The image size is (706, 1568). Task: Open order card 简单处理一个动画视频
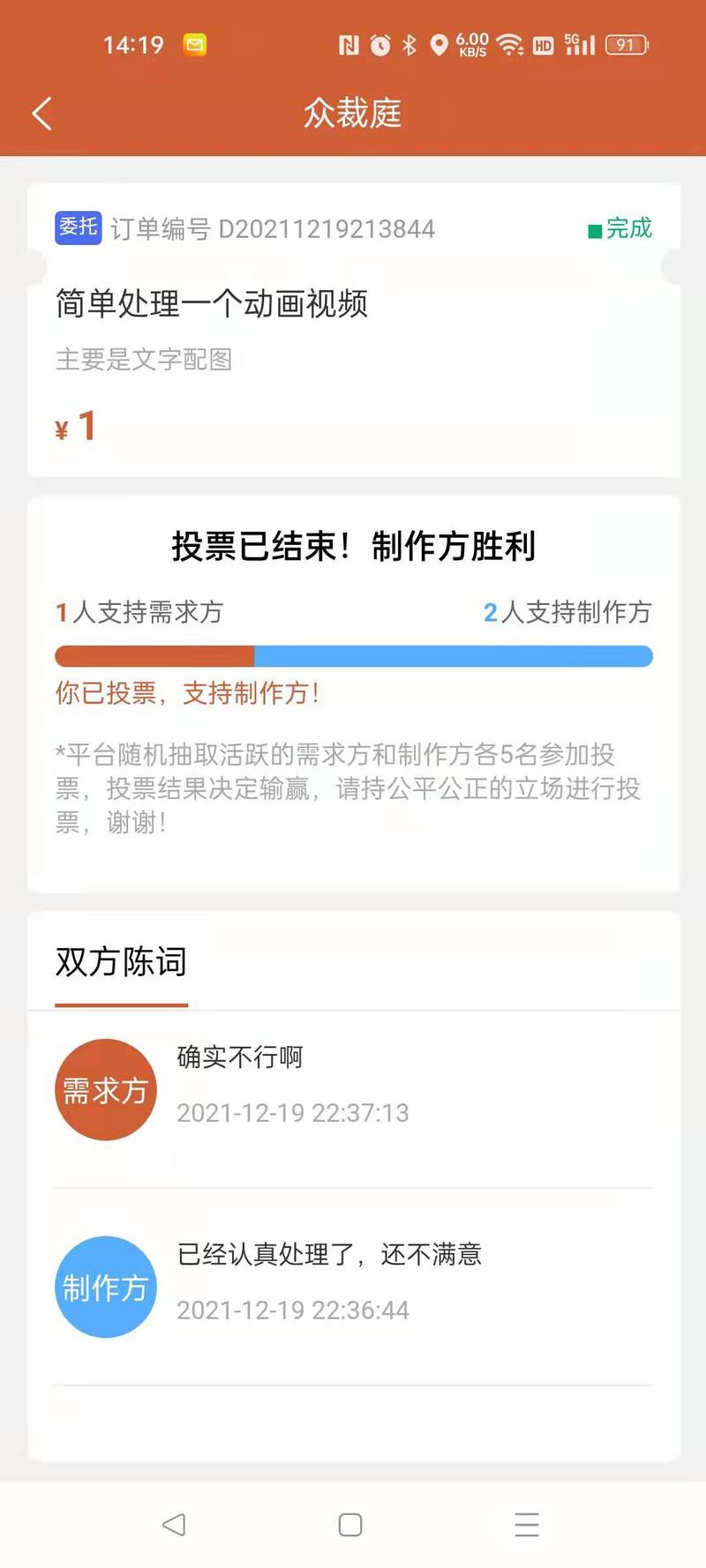tap(353, 330)
